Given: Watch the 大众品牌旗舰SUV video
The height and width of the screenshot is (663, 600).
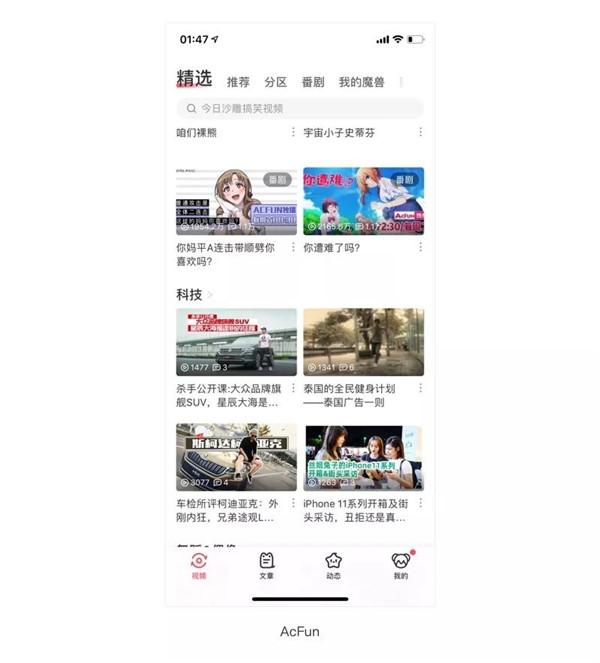Looking at the screenshot, I should pyautogui.click(x=236, y=341).
